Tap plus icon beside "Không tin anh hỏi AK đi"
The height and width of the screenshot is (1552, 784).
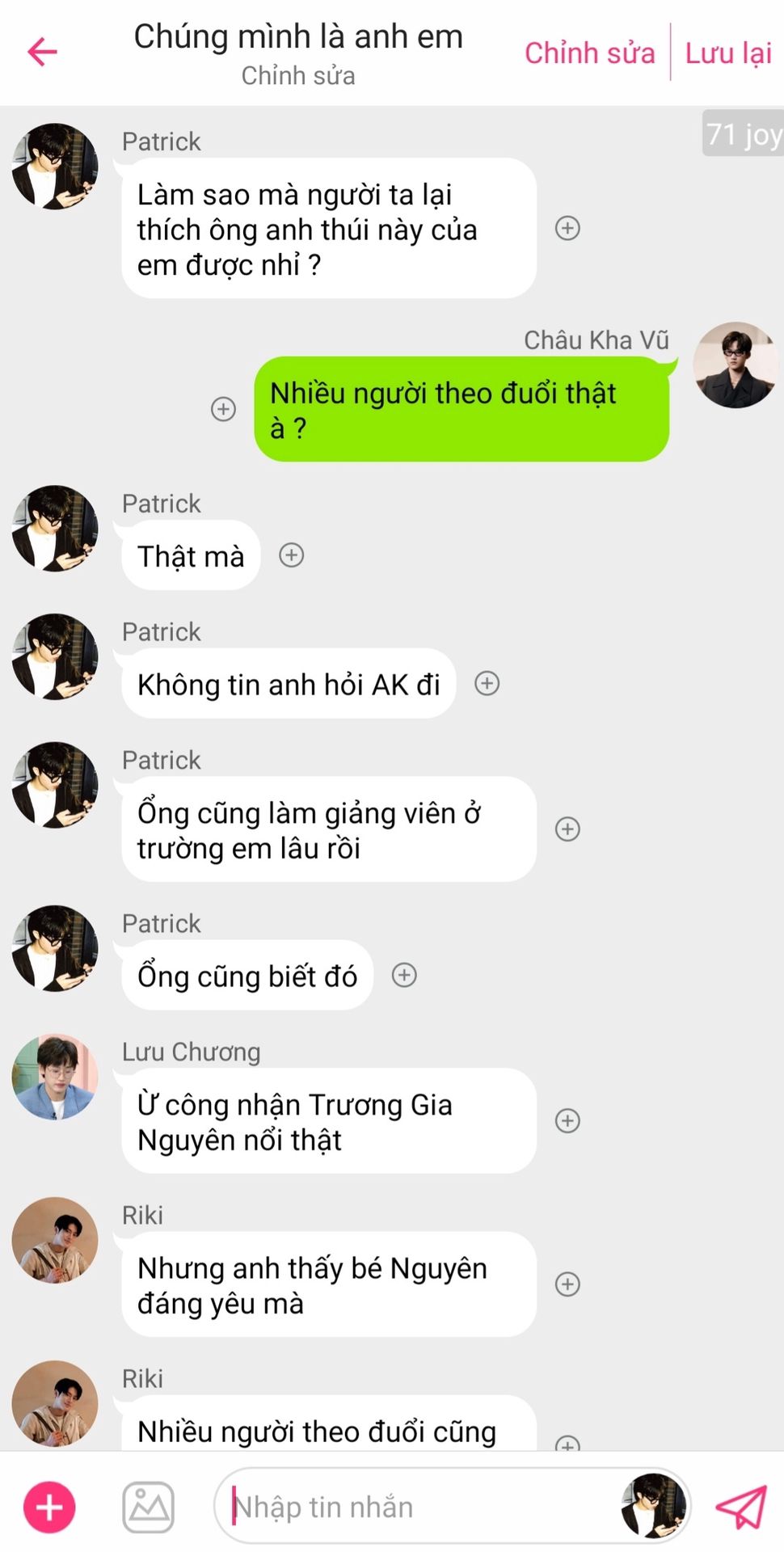487,684
